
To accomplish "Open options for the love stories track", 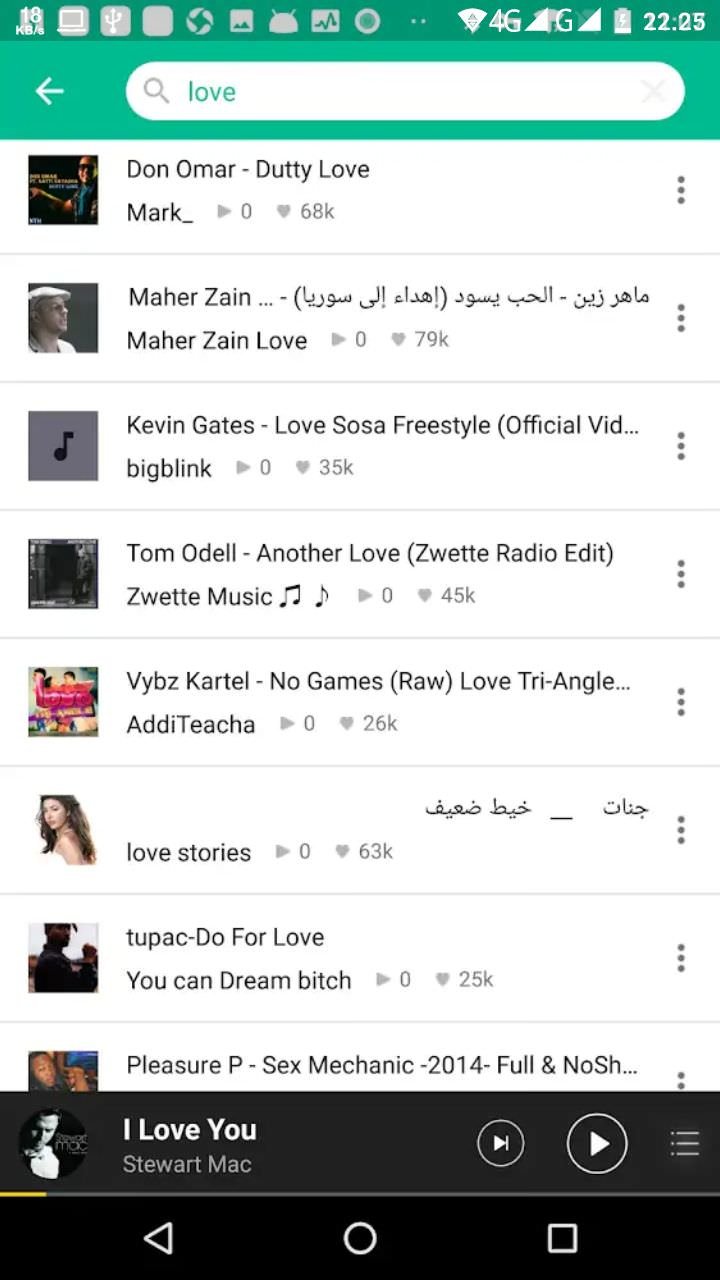I will 681,830.
